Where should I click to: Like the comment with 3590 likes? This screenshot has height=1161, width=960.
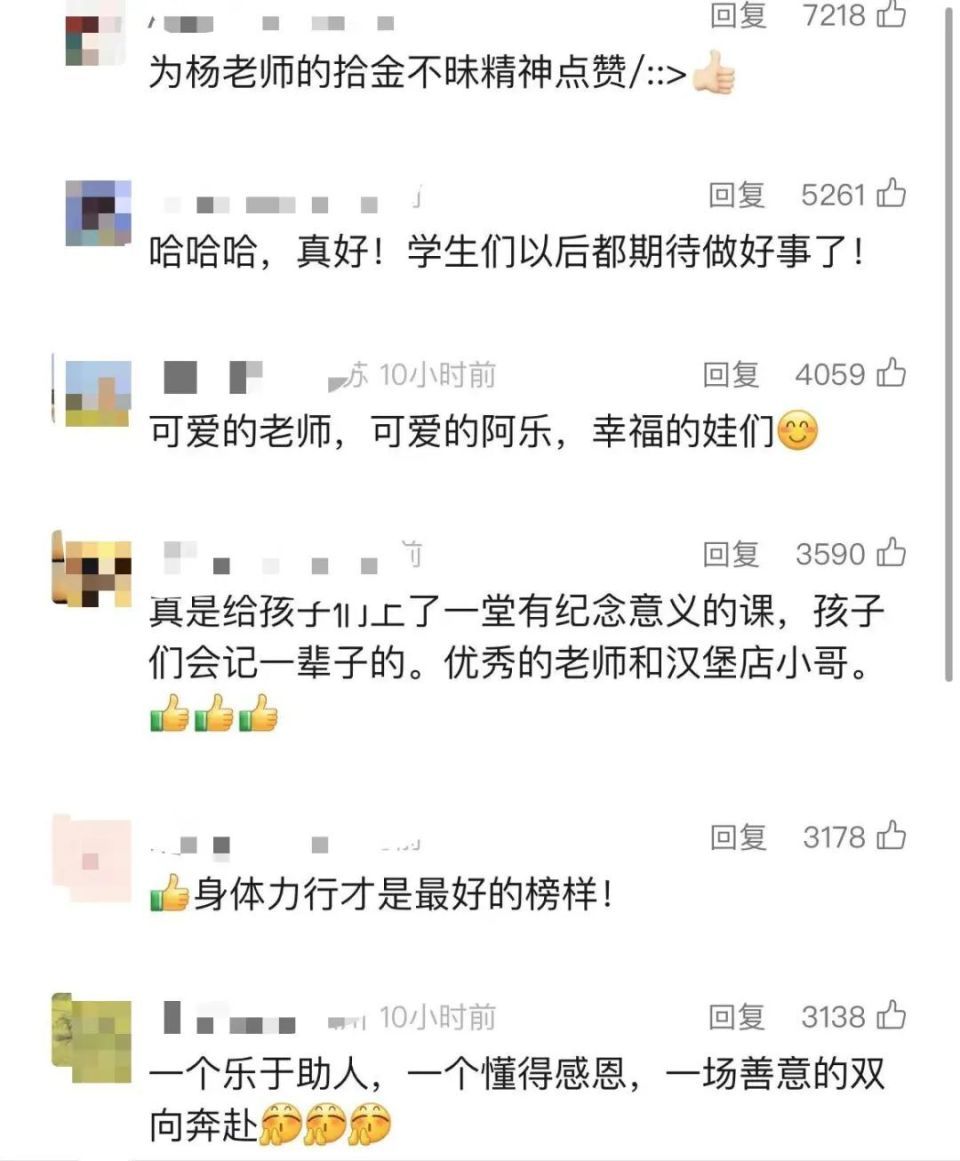[x=891, y=553]
